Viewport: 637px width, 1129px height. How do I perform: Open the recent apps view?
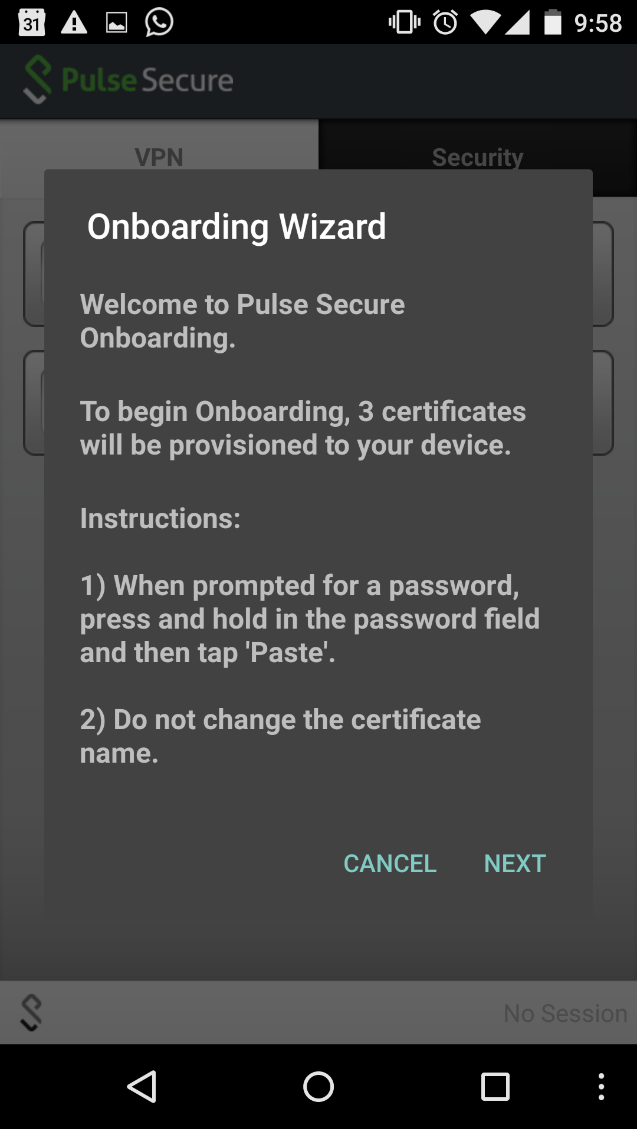[x=495, y=1086]
